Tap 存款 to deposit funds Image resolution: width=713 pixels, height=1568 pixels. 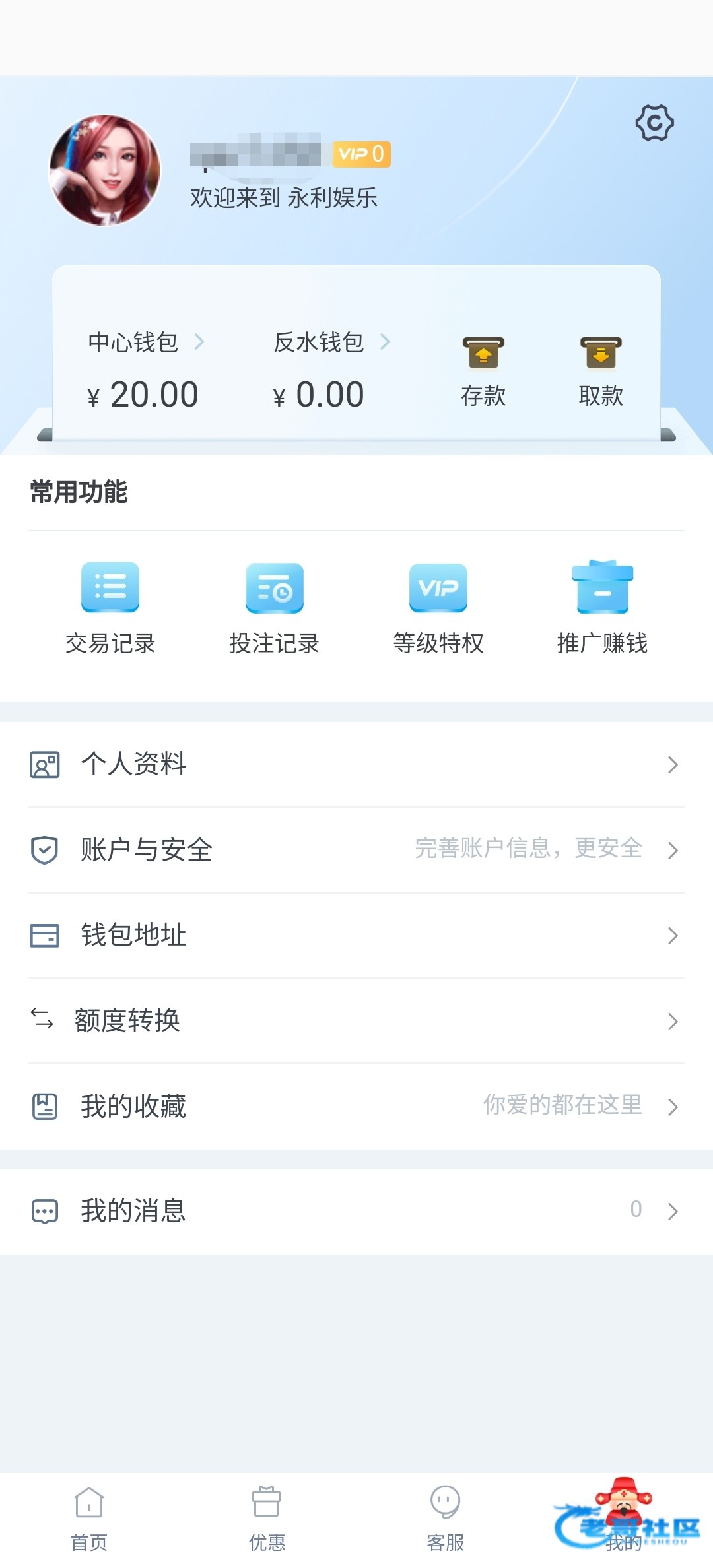(x=483, y=372)
